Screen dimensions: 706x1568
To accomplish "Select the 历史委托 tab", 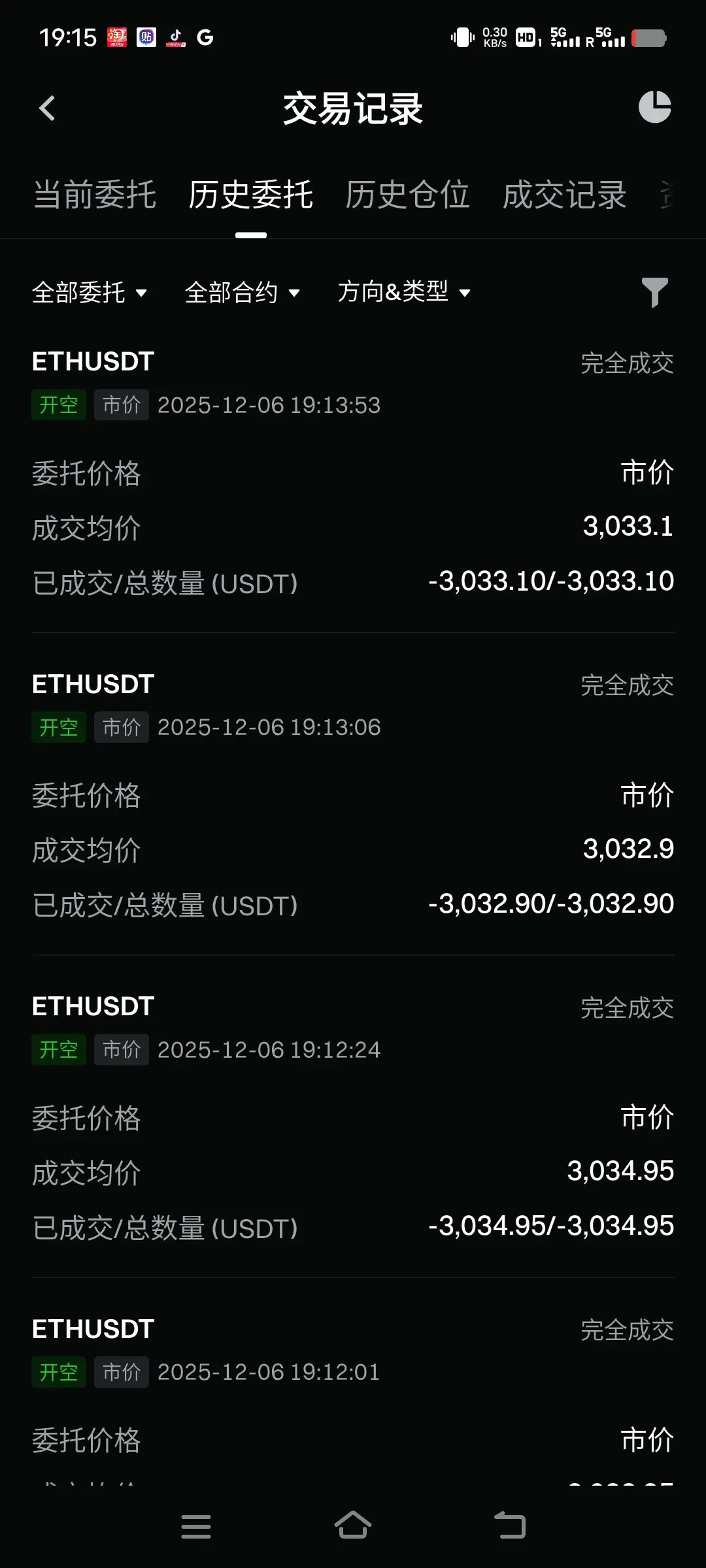I will pos(251,195).
